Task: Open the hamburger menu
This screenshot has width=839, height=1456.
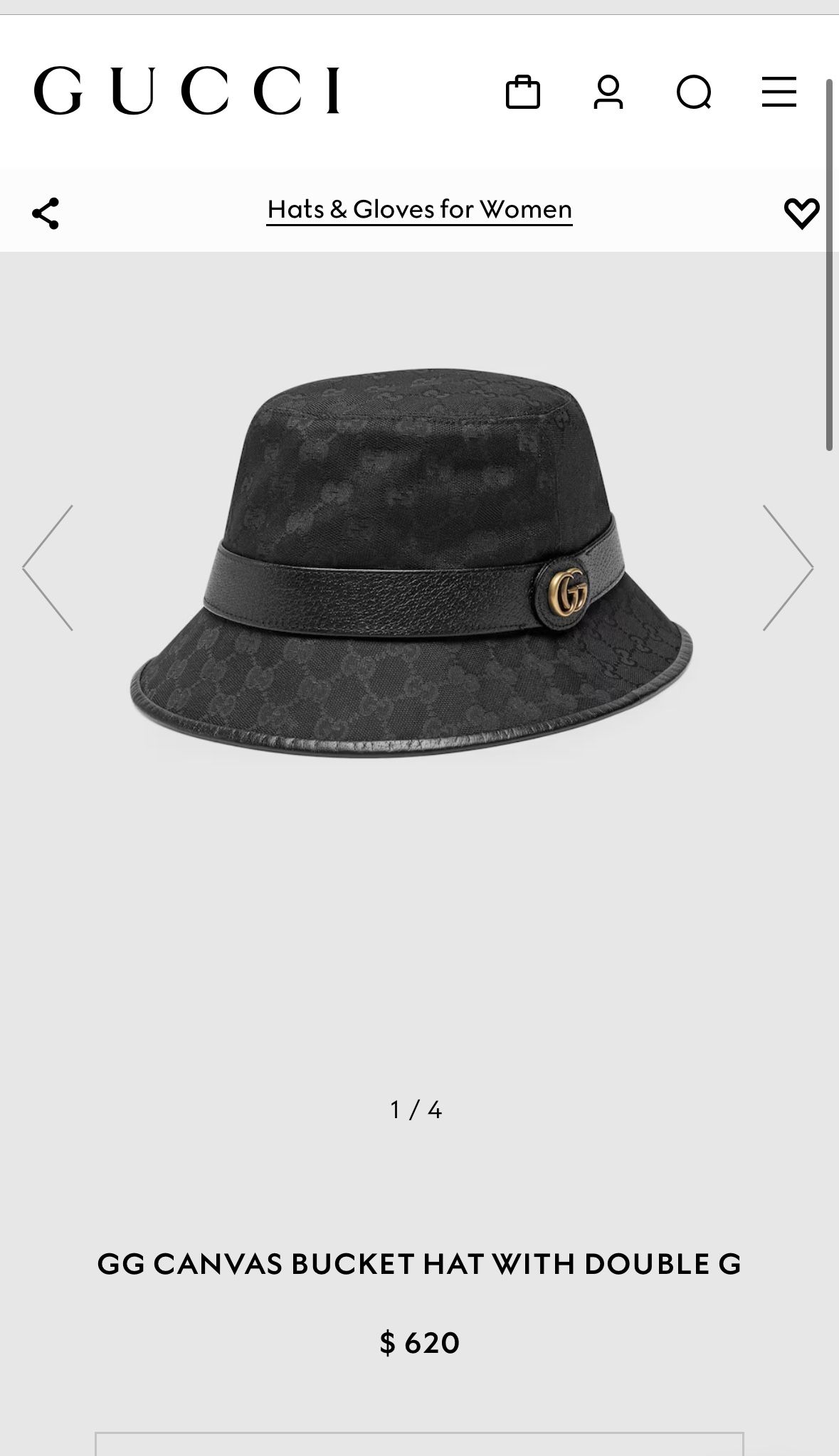Action: pyautogui.click(x=779, y=92)
